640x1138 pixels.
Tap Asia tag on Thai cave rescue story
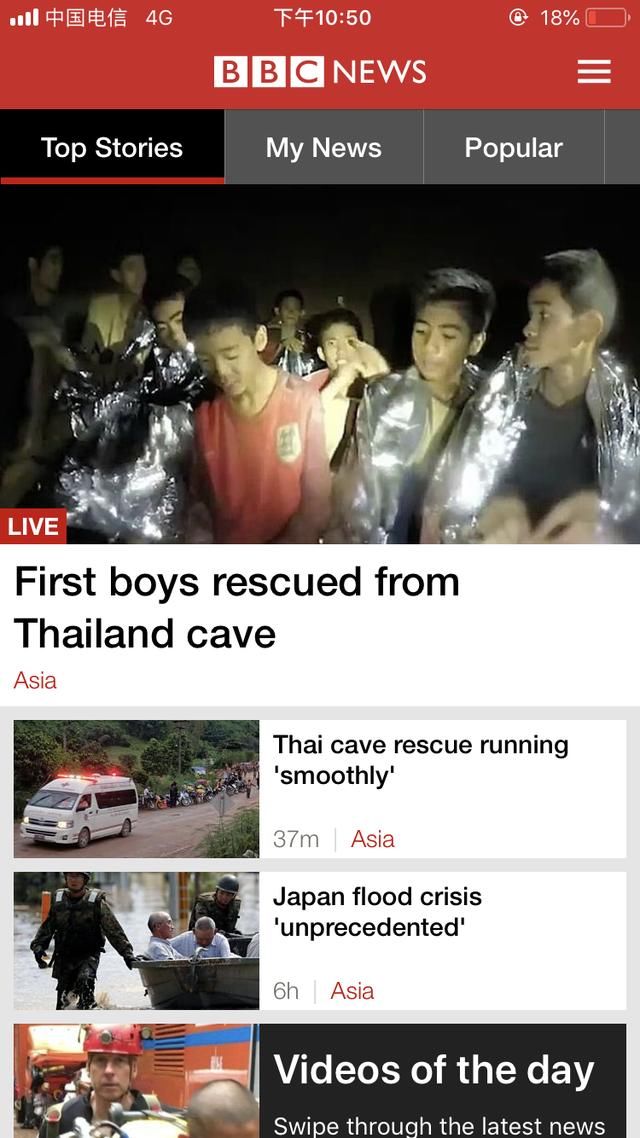click(372, 839)
